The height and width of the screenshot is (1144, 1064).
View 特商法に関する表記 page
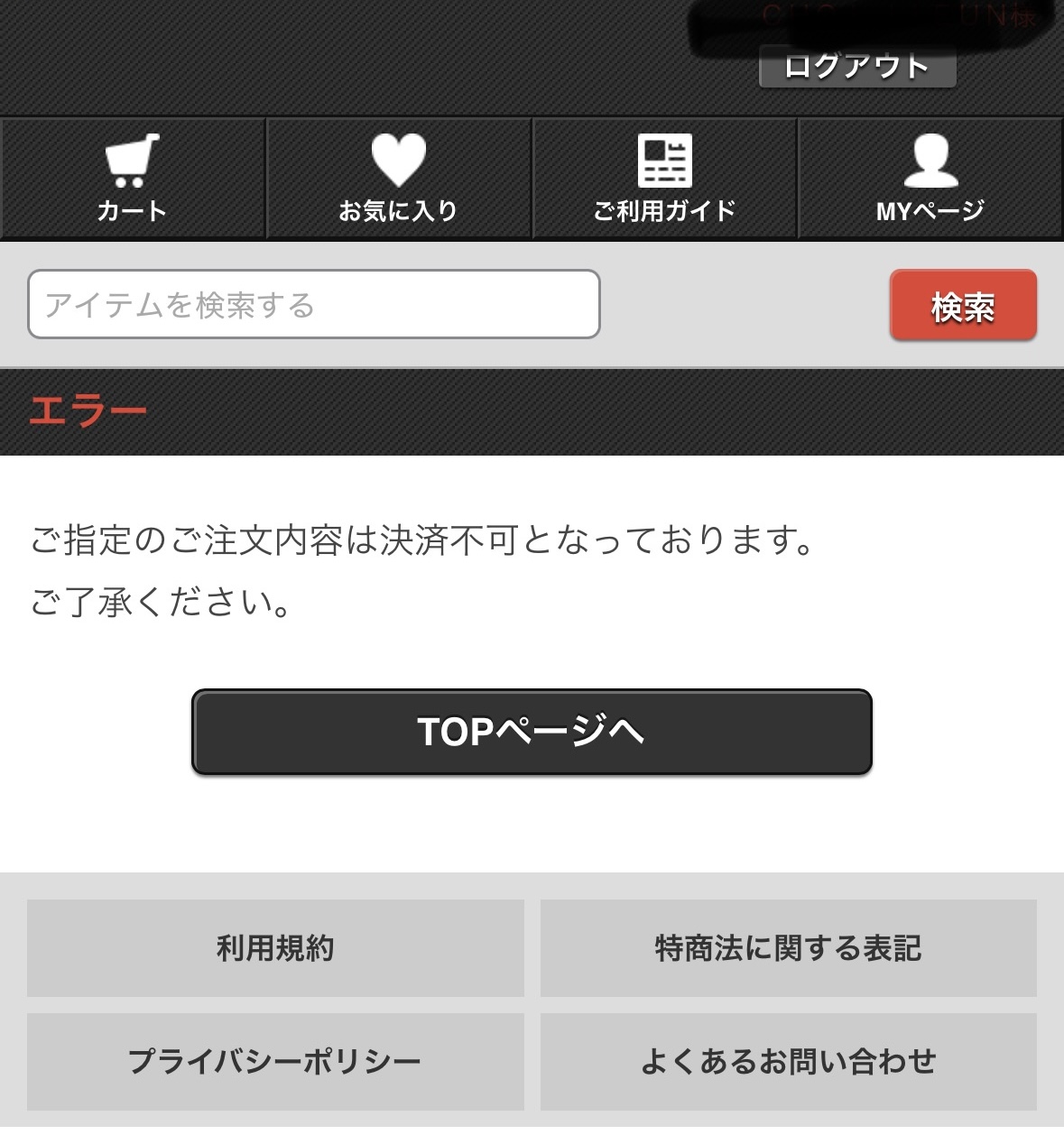click(788, 948)
